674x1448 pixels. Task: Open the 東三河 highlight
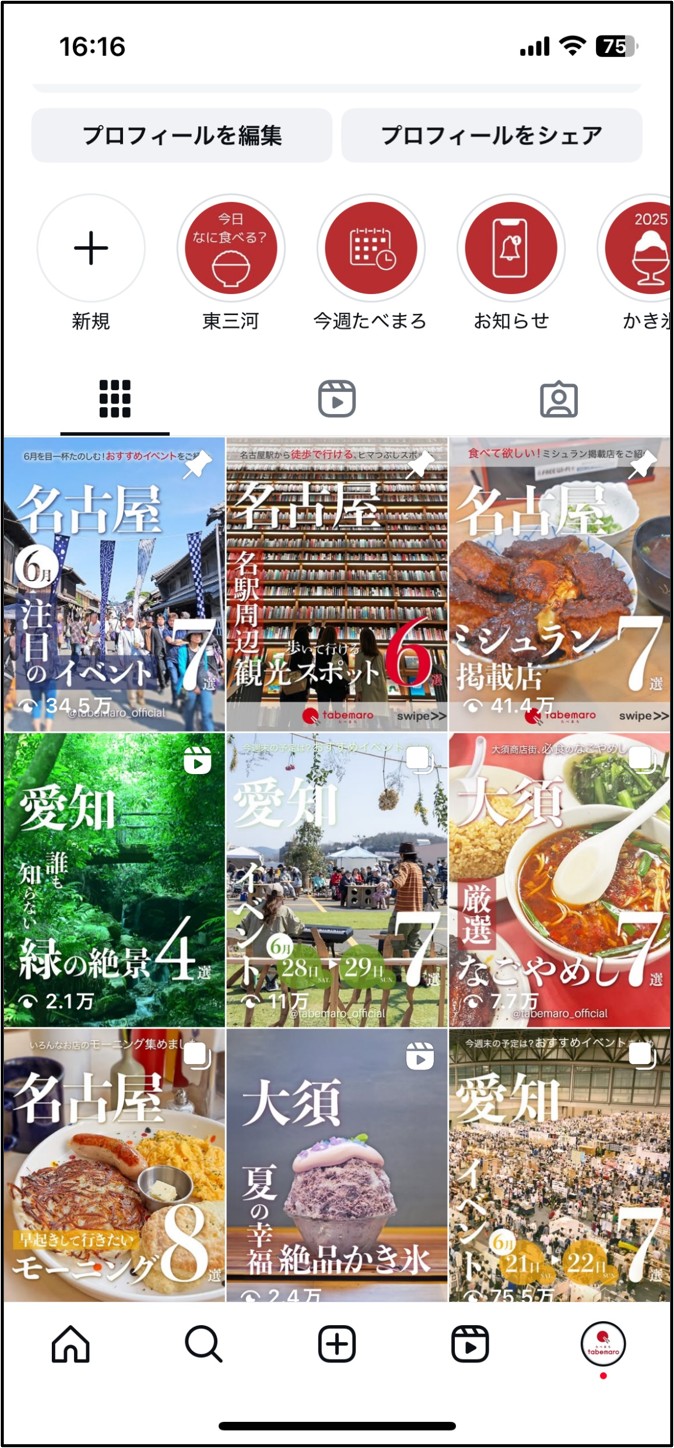point(231,248)
